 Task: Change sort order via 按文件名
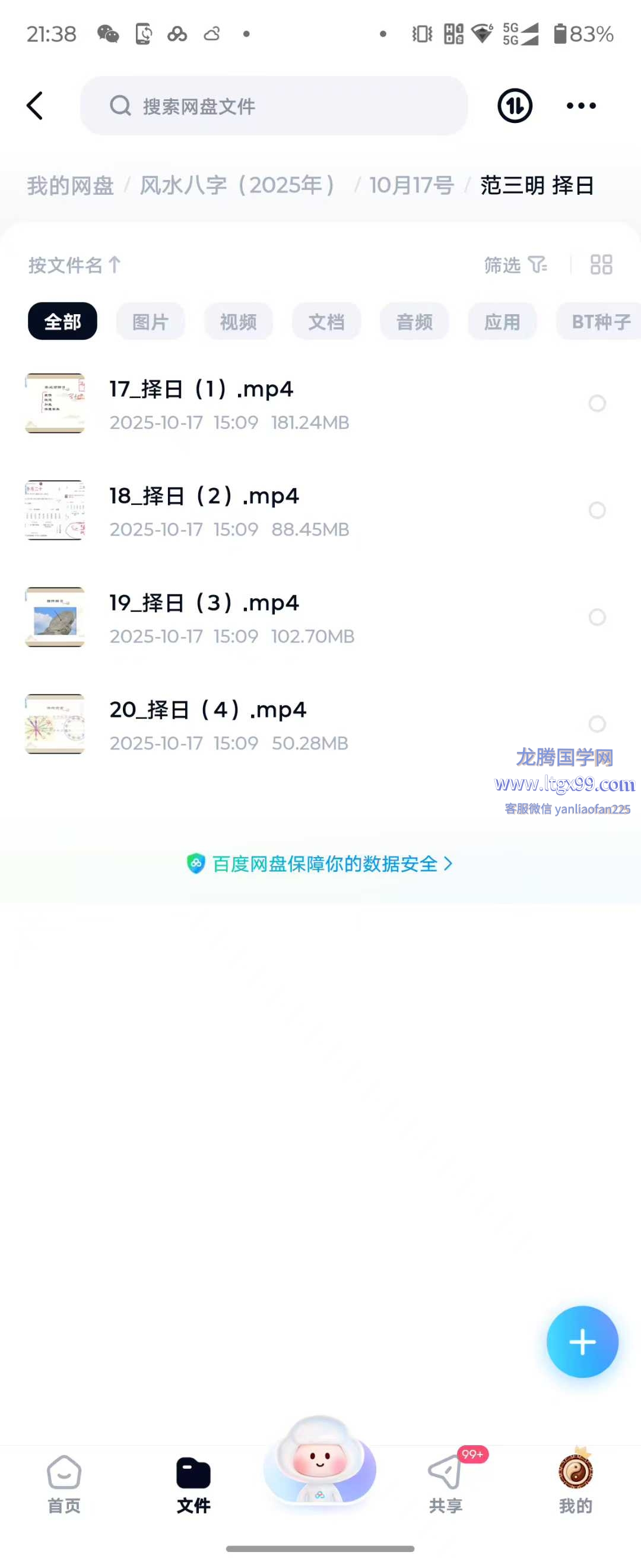point(74,265)
